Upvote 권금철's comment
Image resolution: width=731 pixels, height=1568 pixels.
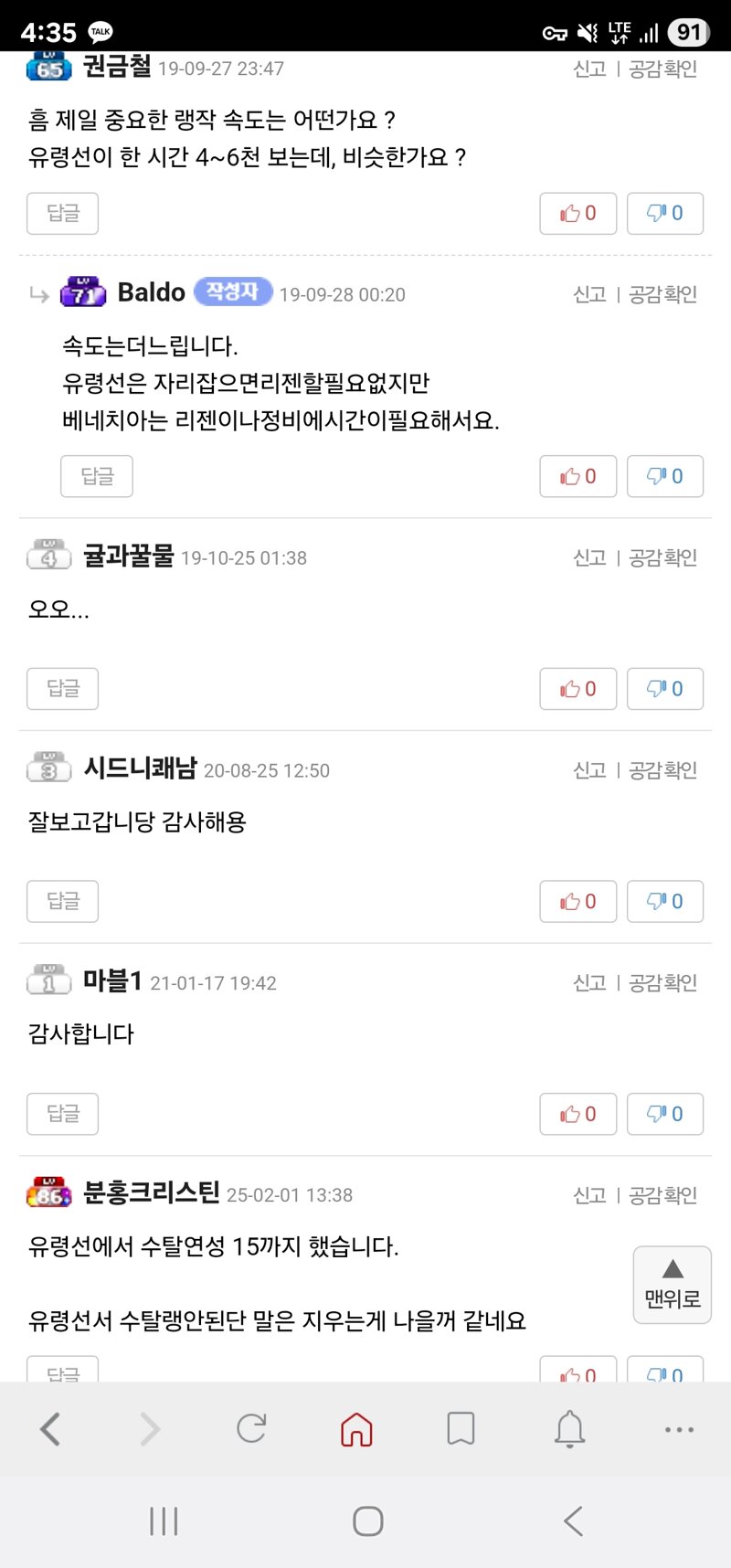pos(577,214)
